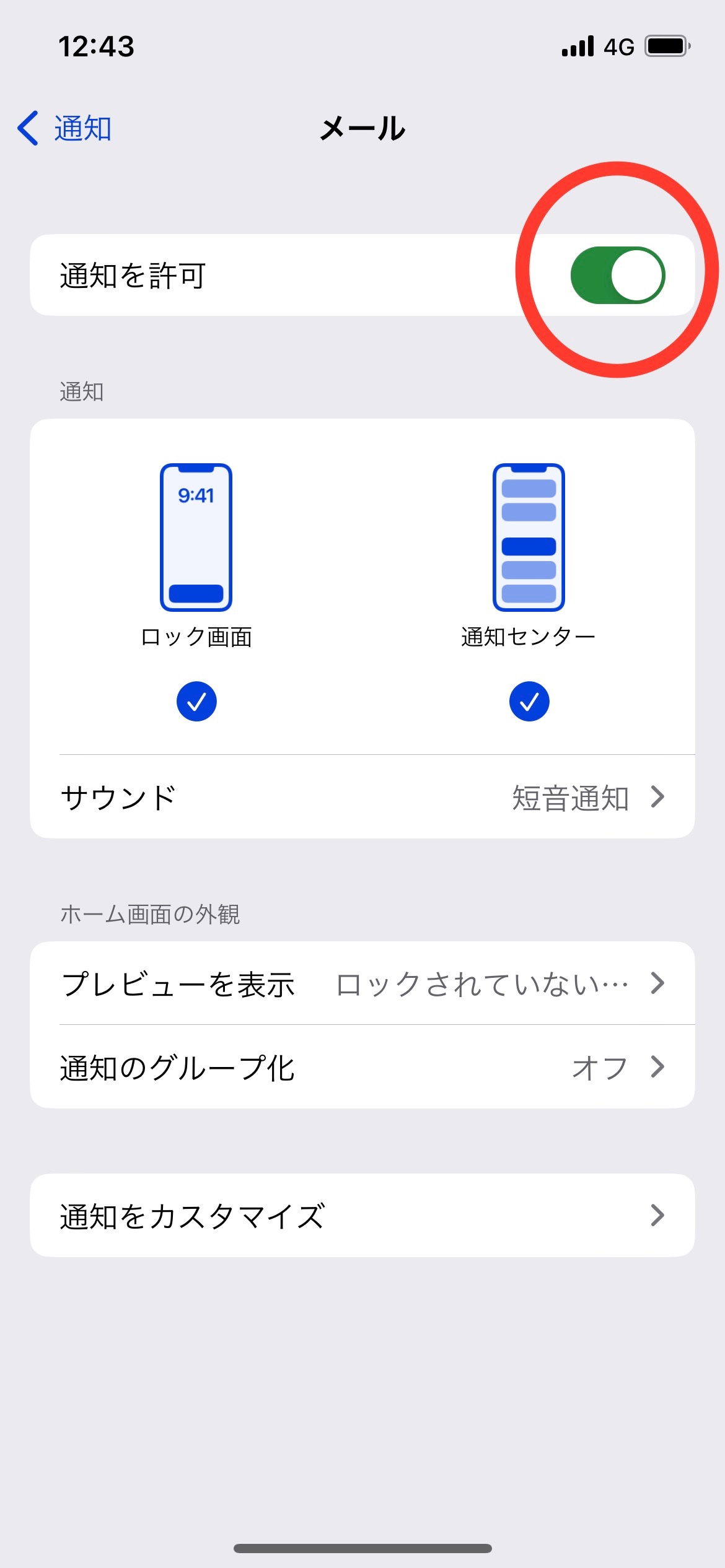Viewport: 725px width, 1568px height.
Task: Open サウンド settings
Action: point(362,797)
